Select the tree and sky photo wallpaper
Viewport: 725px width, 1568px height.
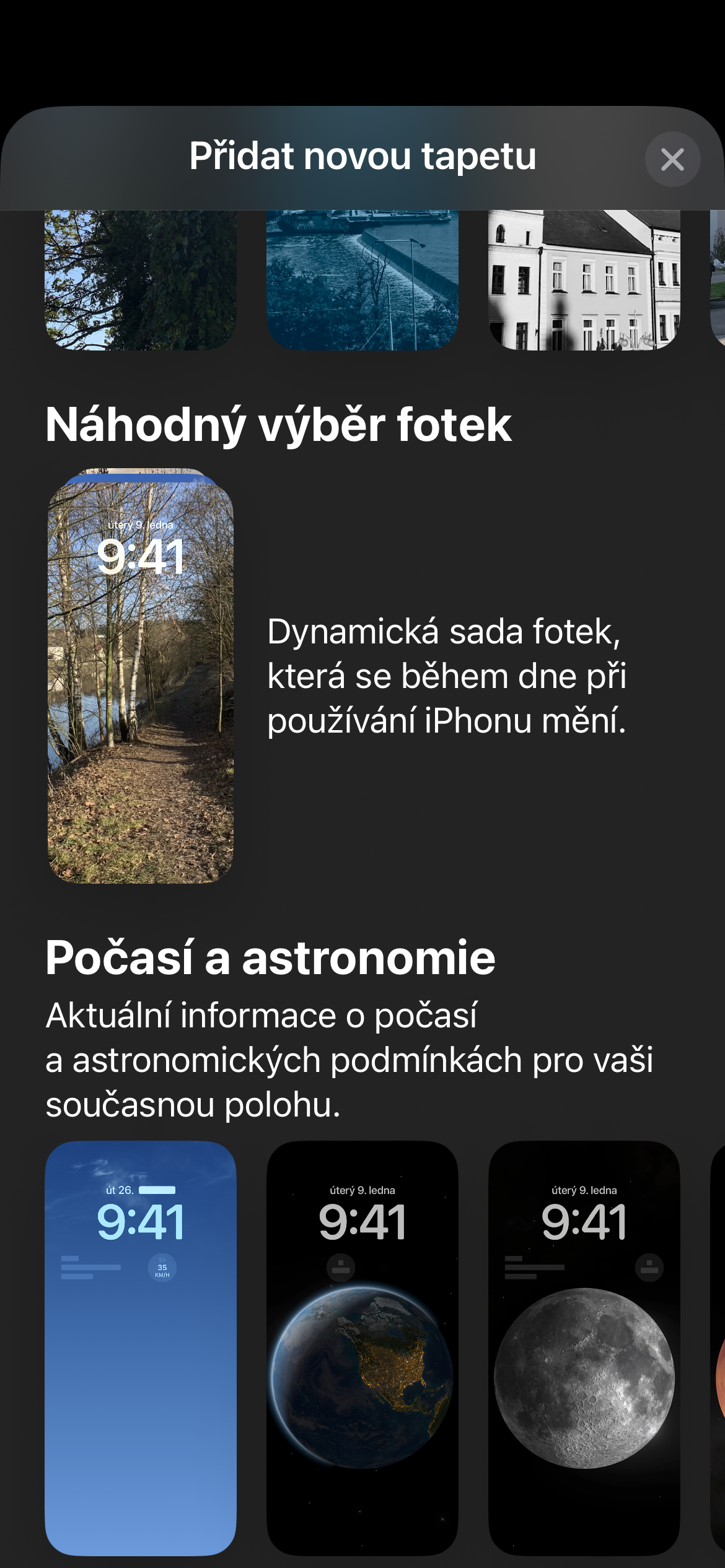(141, 280)
